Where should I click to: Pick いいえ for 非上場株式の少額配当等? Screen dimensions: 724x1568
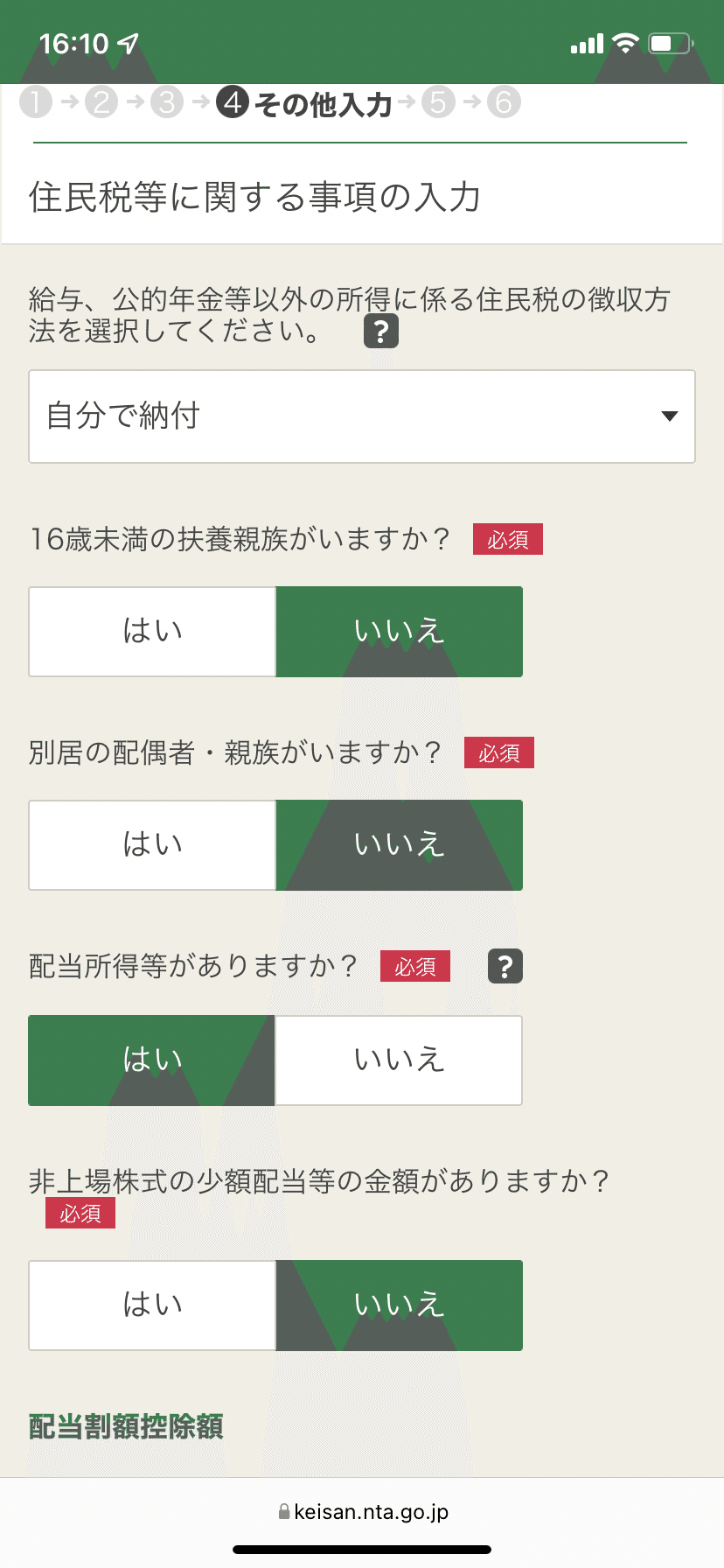[x=400, y=1305]
